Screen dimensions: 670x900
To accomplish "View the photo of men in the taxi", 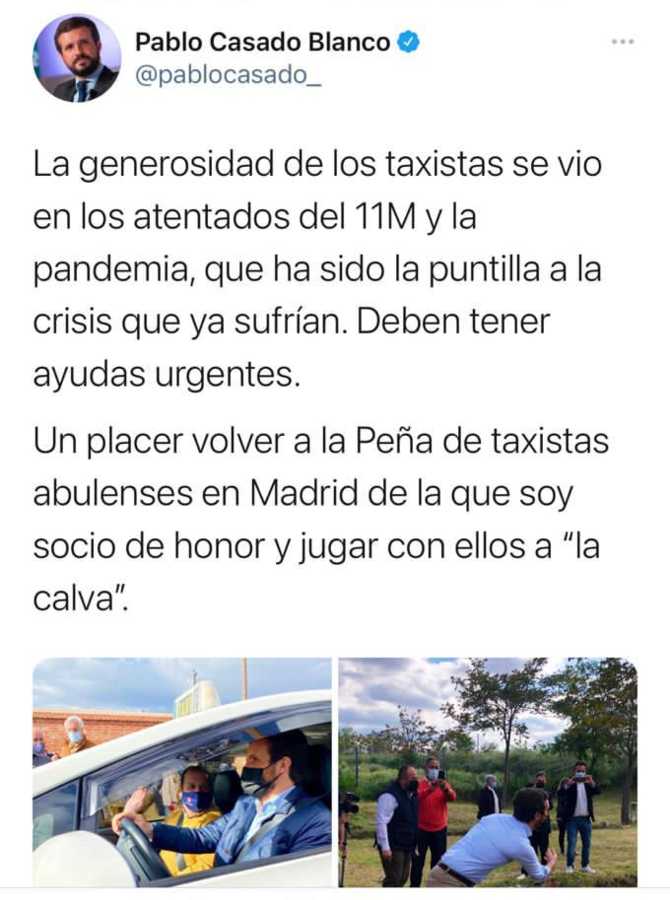I will [182, 772].
